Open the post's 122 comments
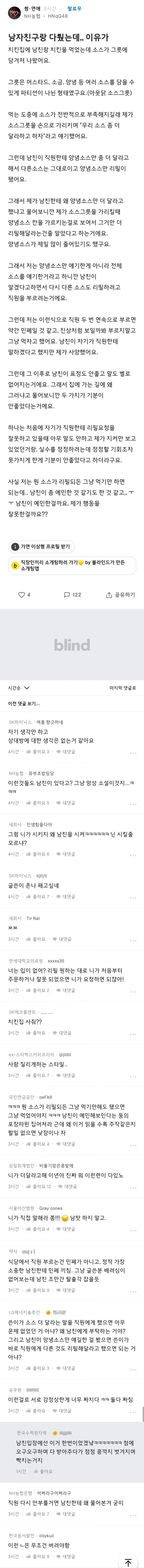Image resolution: width=144 pixels, height=1568 pixels. [x=72, y=595]
